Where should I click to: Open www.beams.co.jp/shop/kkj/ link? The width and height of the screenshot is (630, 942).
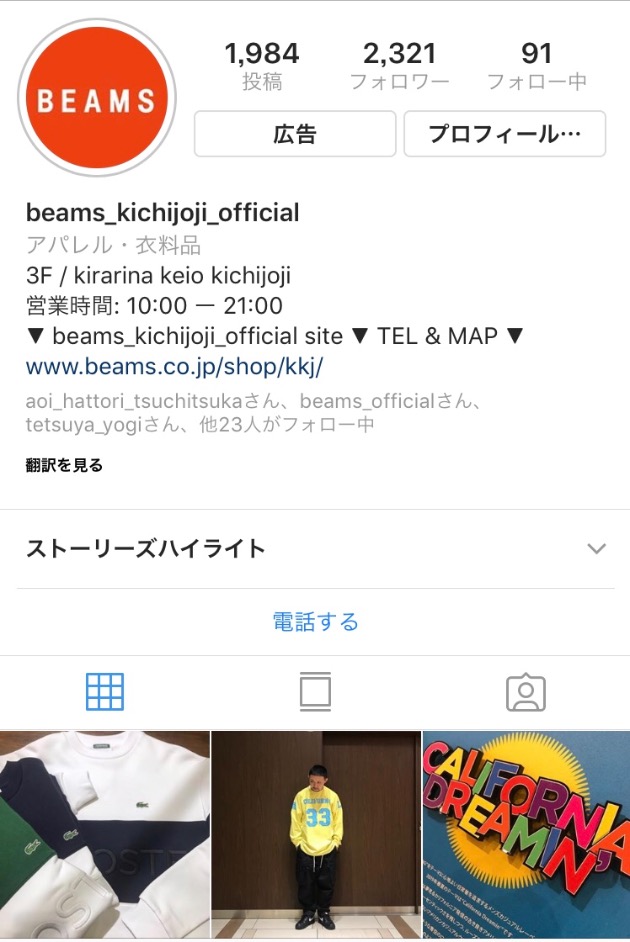click(x=175, y=366)
